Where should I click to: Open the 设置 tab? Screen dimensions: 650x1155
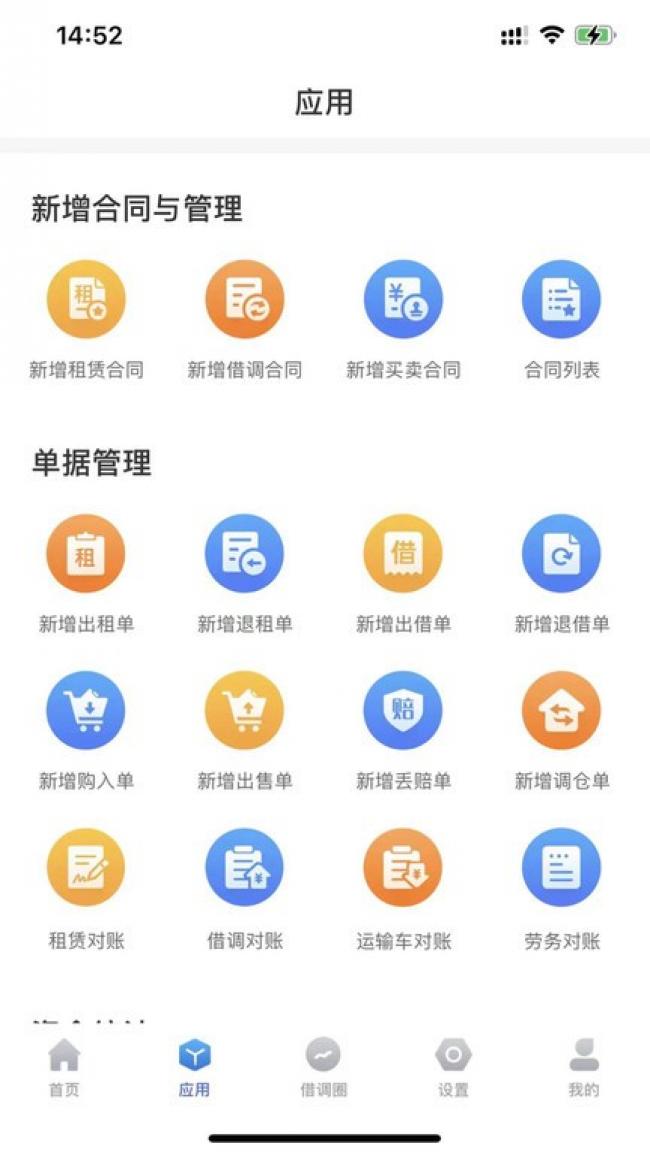point(453,1067)
